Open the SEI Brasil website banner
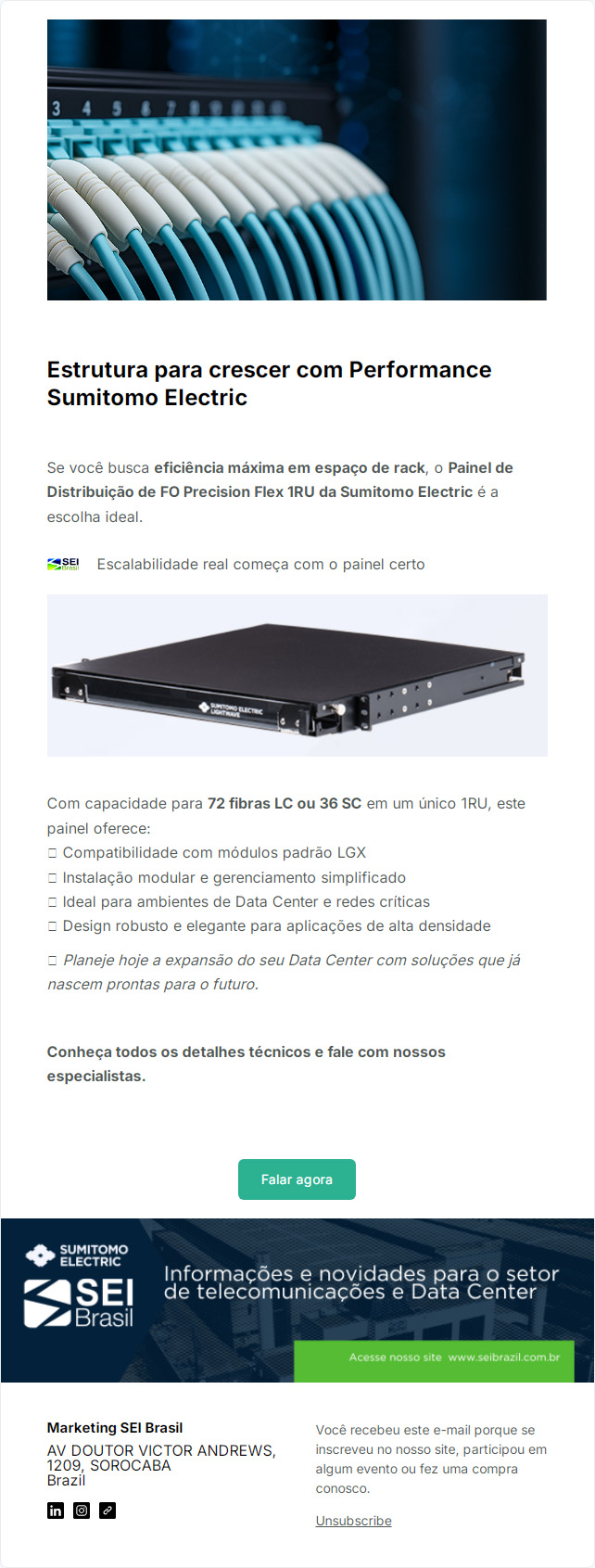The image size is (595, 1568). [297, 1300]
